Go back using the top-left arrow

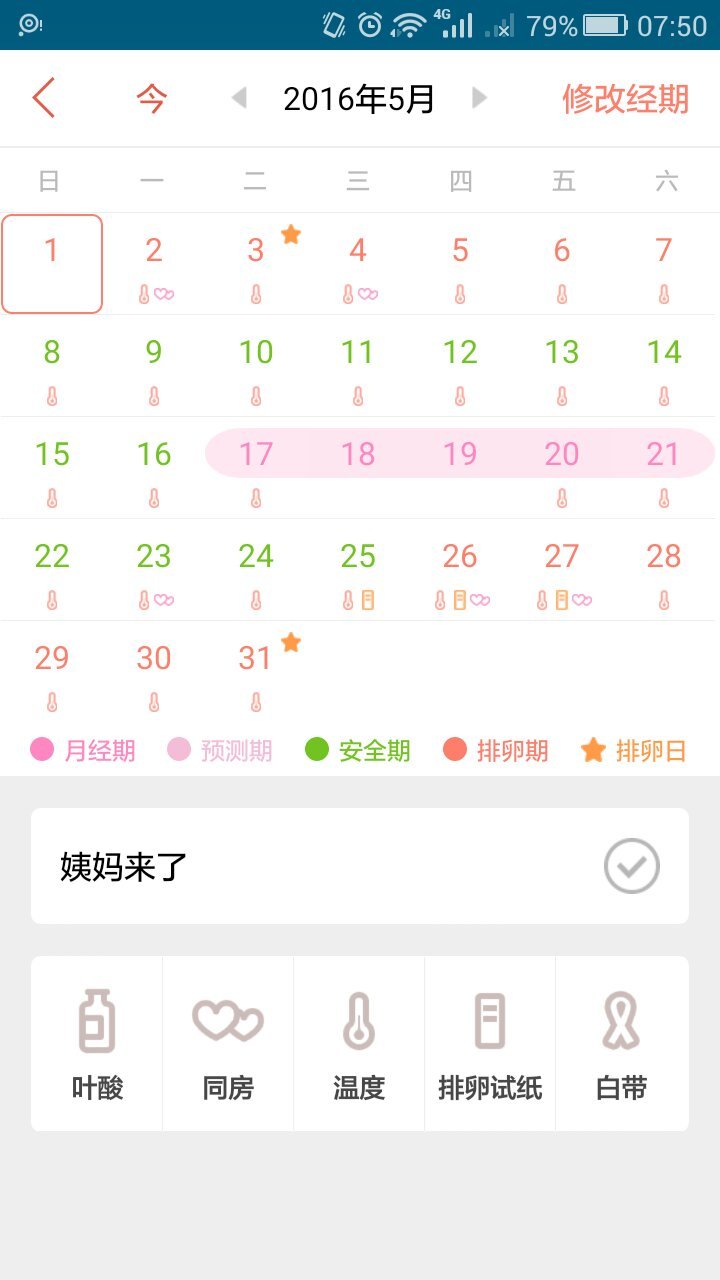(44, 98)
